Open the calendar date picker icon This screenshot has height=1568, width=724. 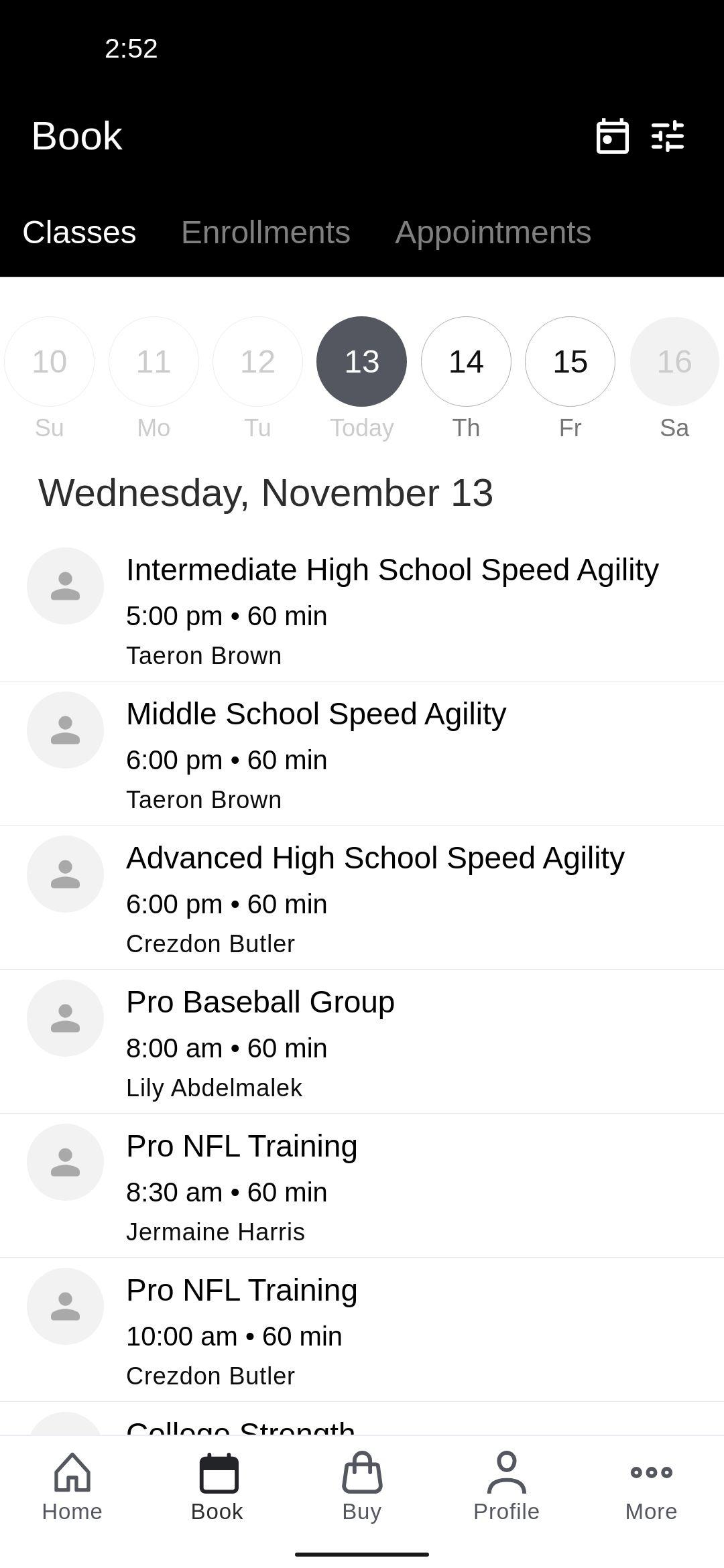tap(612, 136)
